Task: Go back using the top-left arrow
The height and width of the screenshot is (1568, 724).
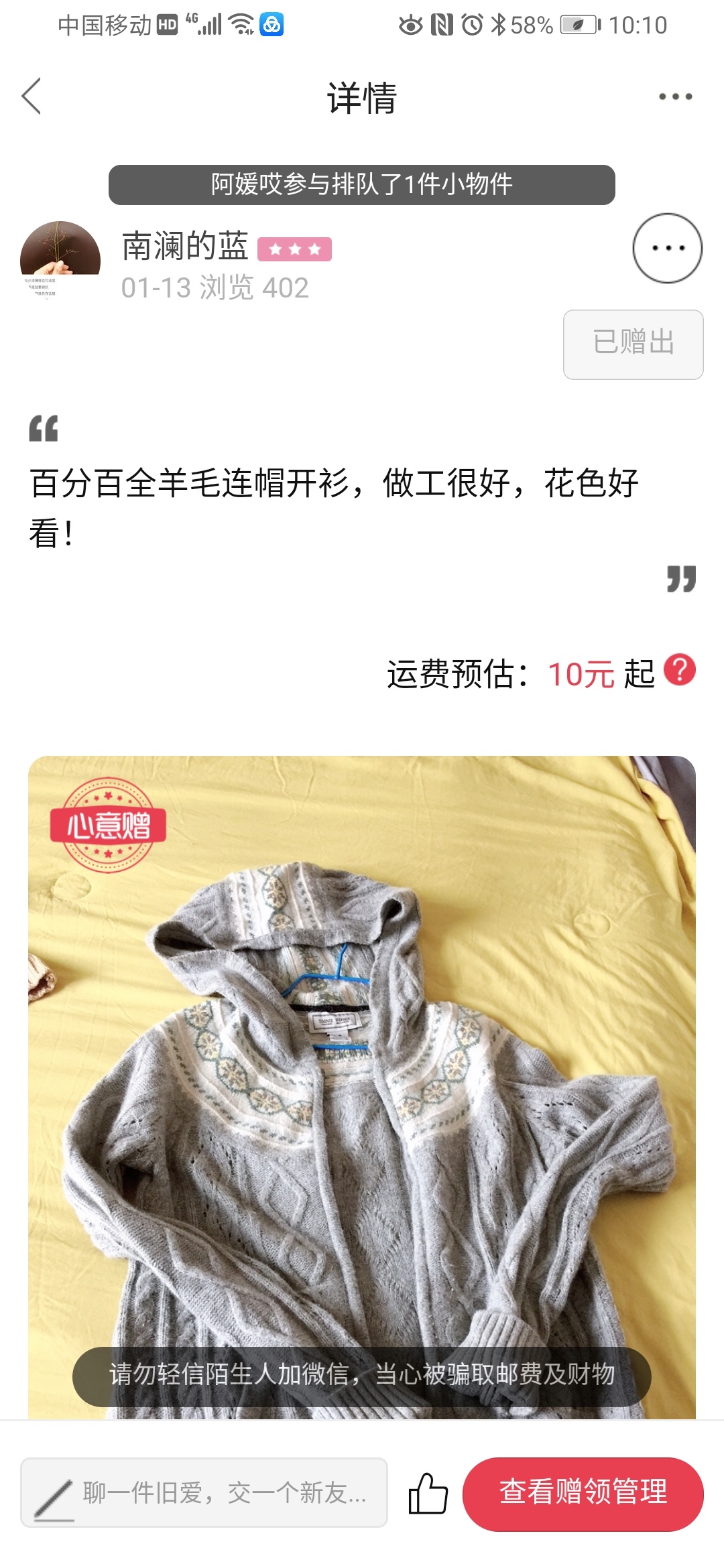Action: [x=32, y=96]
